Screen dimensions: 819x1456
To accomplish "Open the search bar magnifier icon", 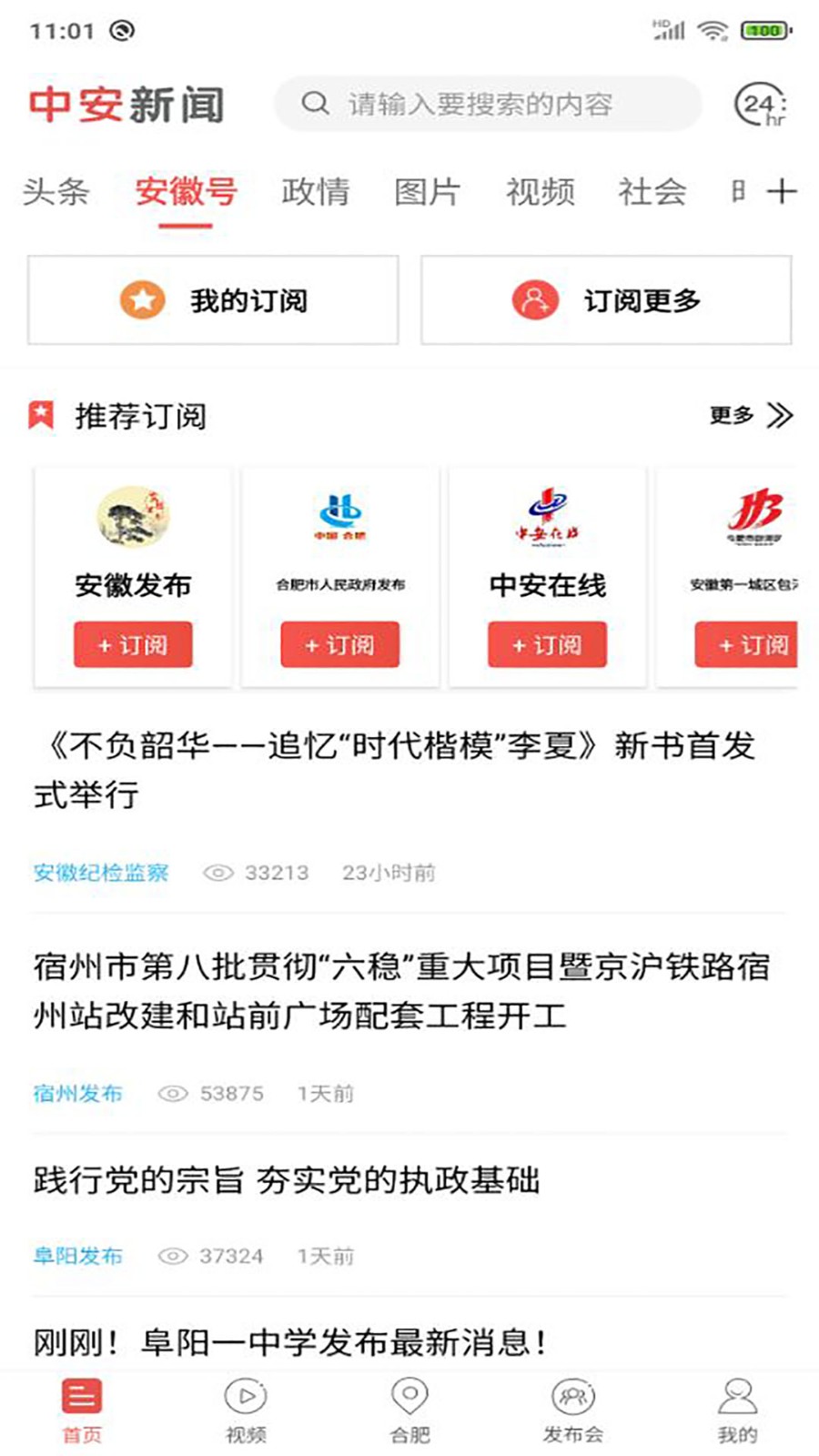I will (314, 104).
